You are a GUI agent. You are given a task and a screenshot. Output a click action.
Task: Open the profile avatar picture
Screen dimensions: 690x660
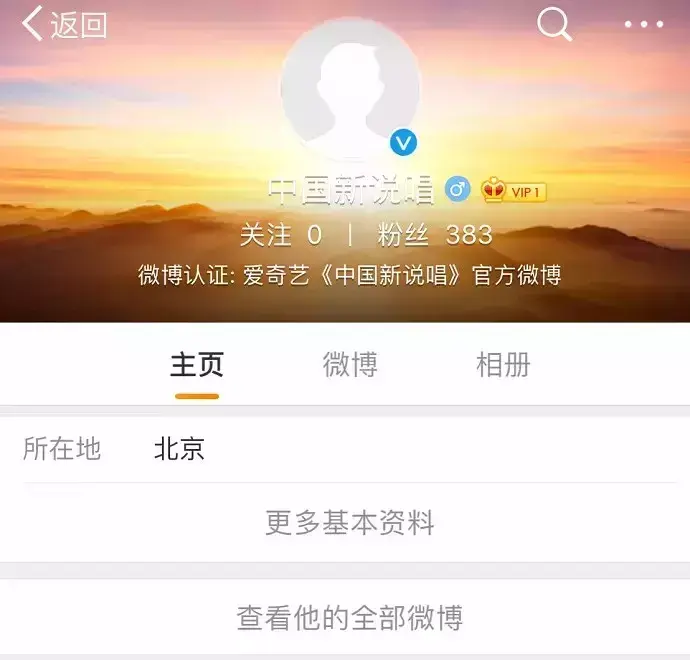click(x=349, y=88)
